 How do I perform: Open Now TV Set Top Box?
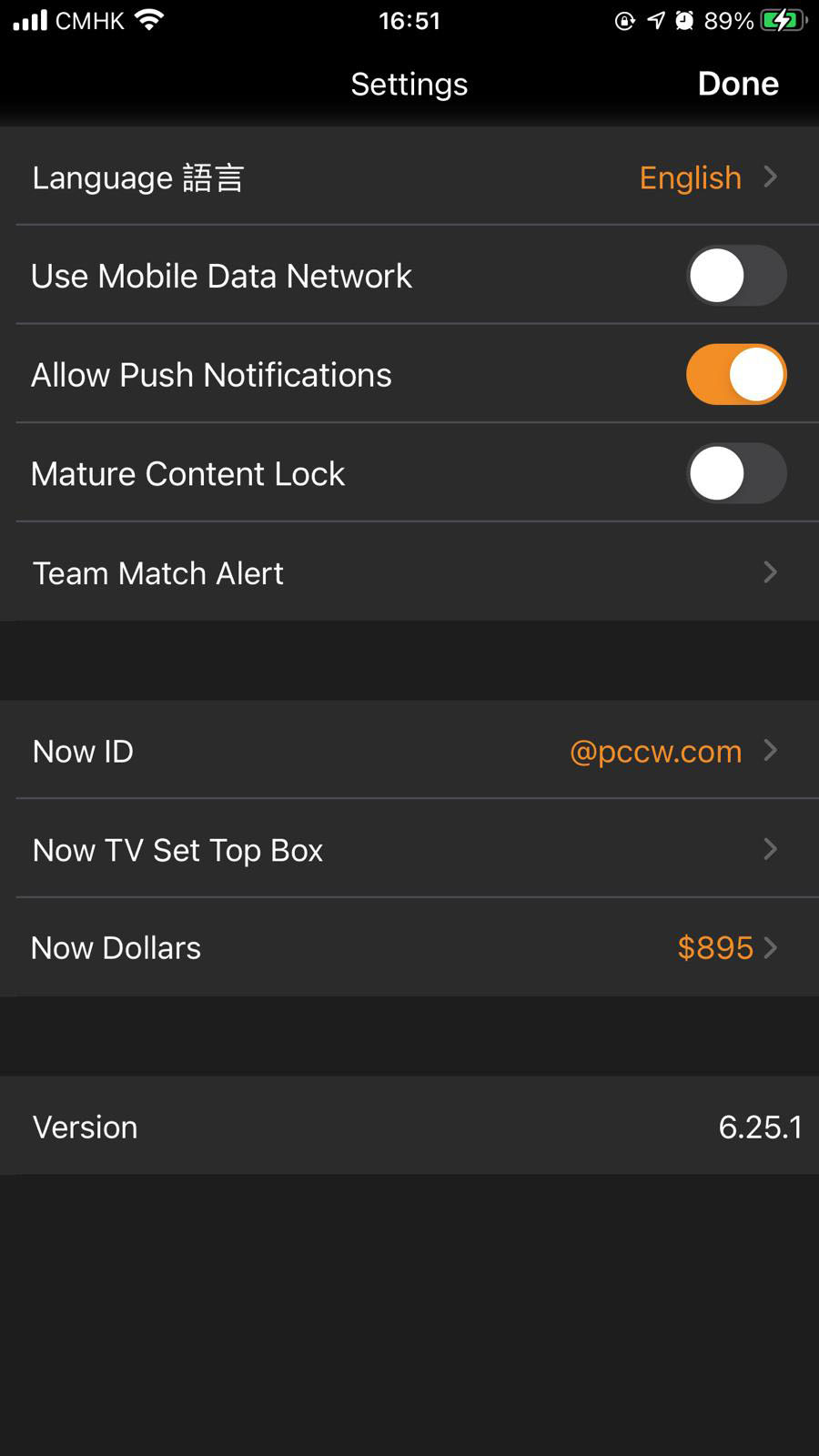pyautogui.click(x=409, y=849)
